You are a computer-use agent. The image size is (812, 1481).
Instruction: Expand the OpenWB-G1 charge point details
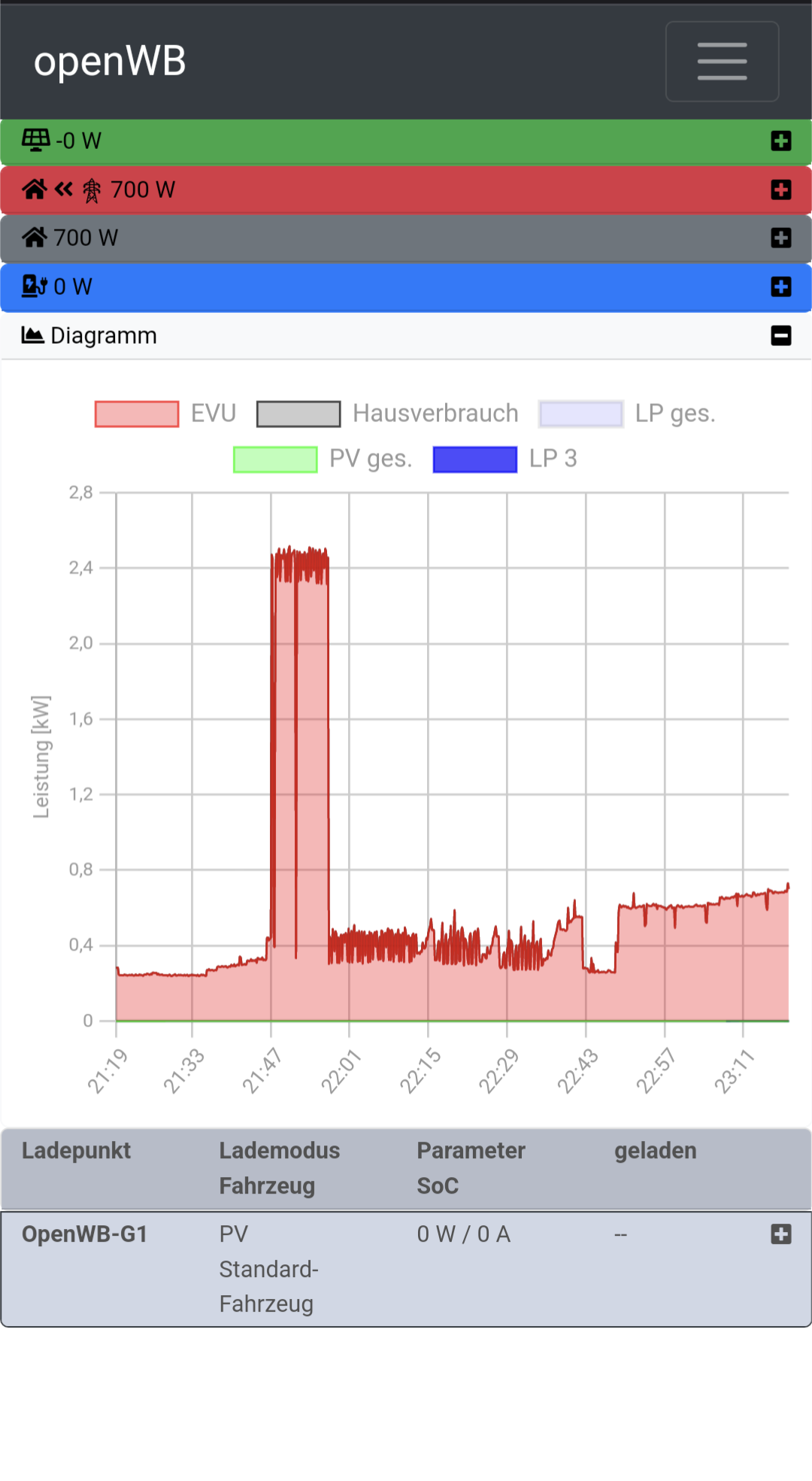780,1234
